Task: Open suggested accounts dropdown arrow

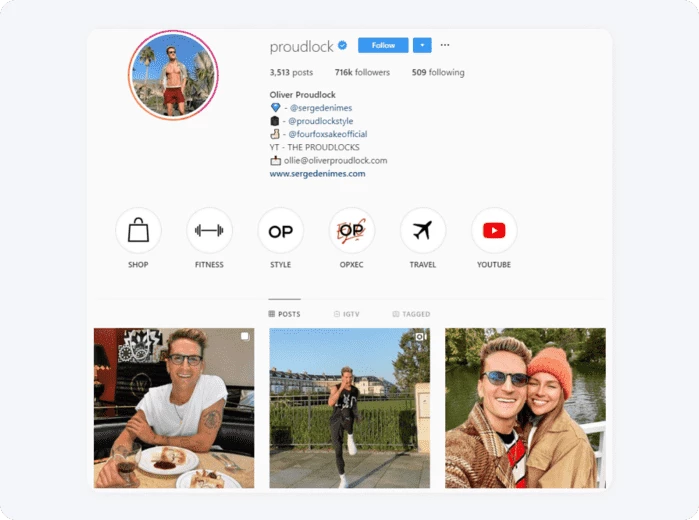Action: (422, 45)
